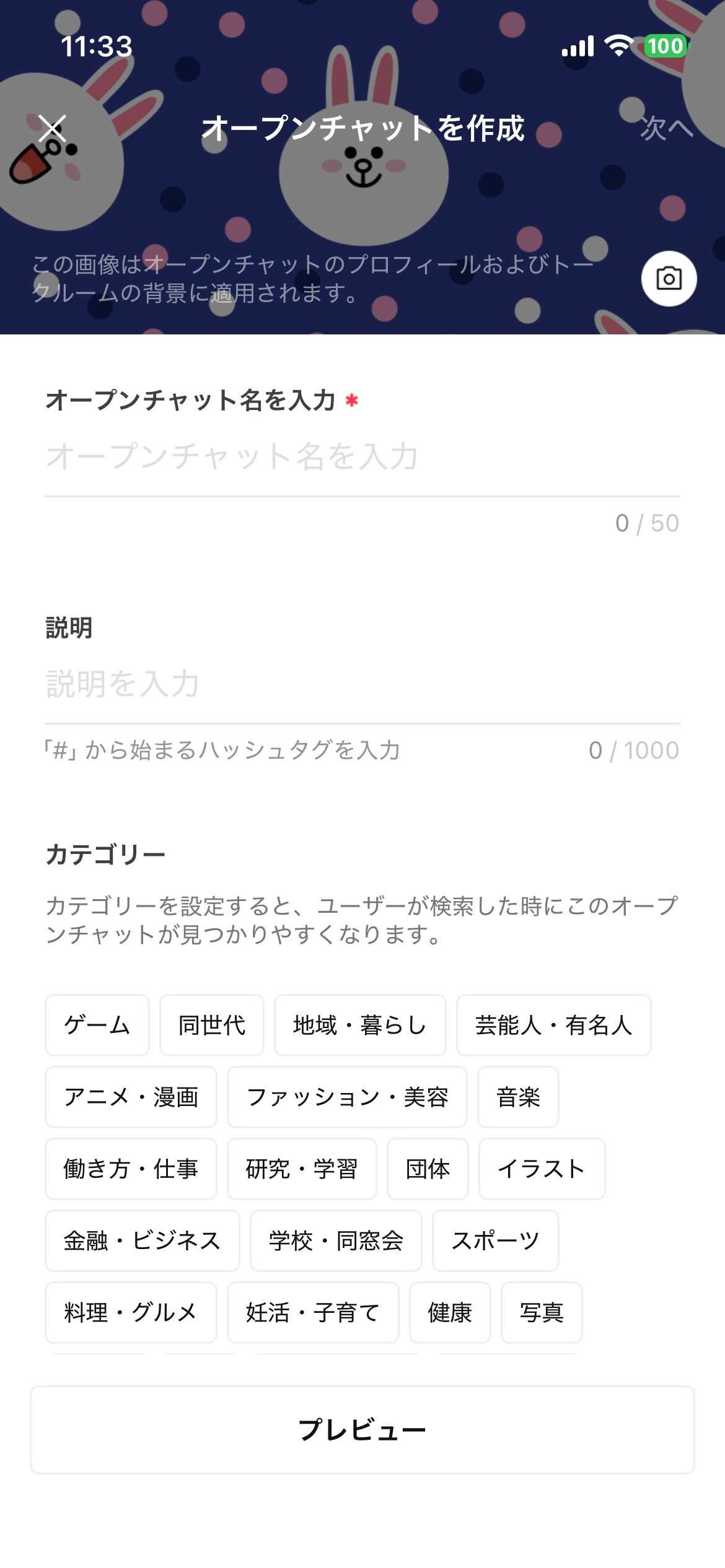
Task: Focus the open chat name field
Action: pyautogui.click(x=362, y=457)
